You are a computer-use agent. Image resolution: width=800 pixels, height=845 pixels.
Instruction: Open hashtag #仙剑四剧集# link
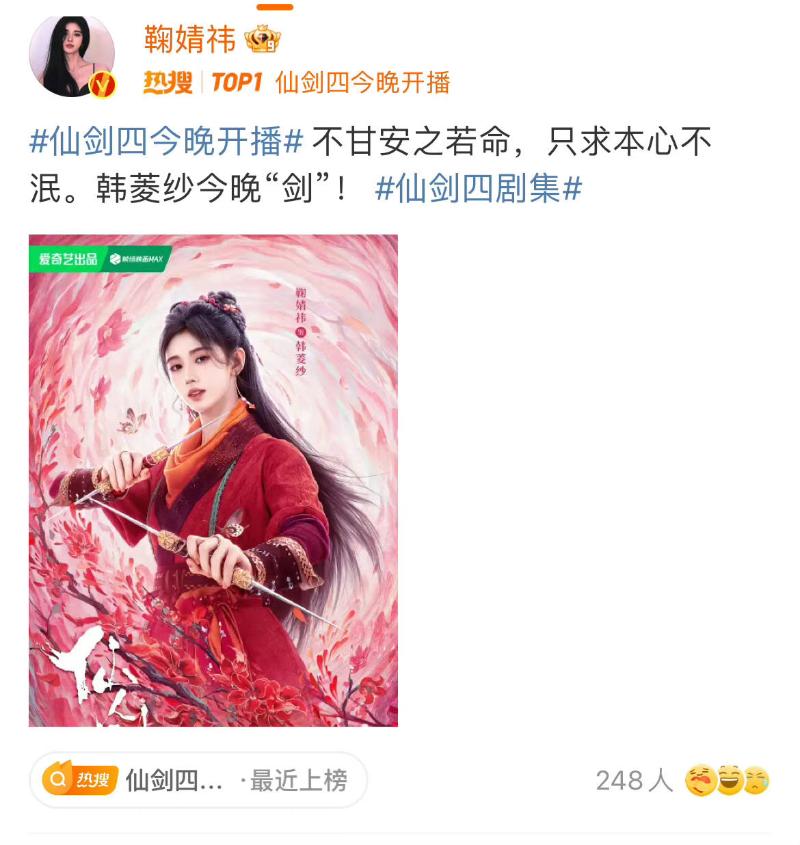[478, 188]
